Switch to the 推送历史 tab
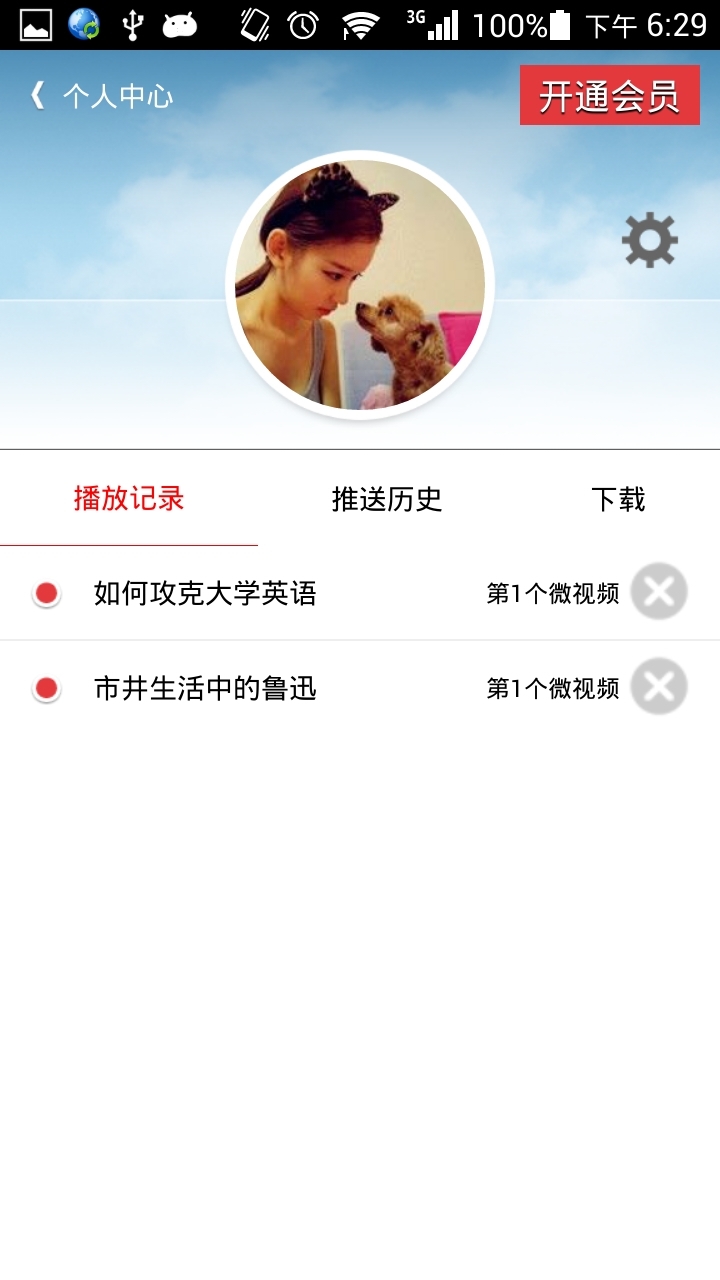This screenshot has width=720, height=1280. click(x=387, y=499)
